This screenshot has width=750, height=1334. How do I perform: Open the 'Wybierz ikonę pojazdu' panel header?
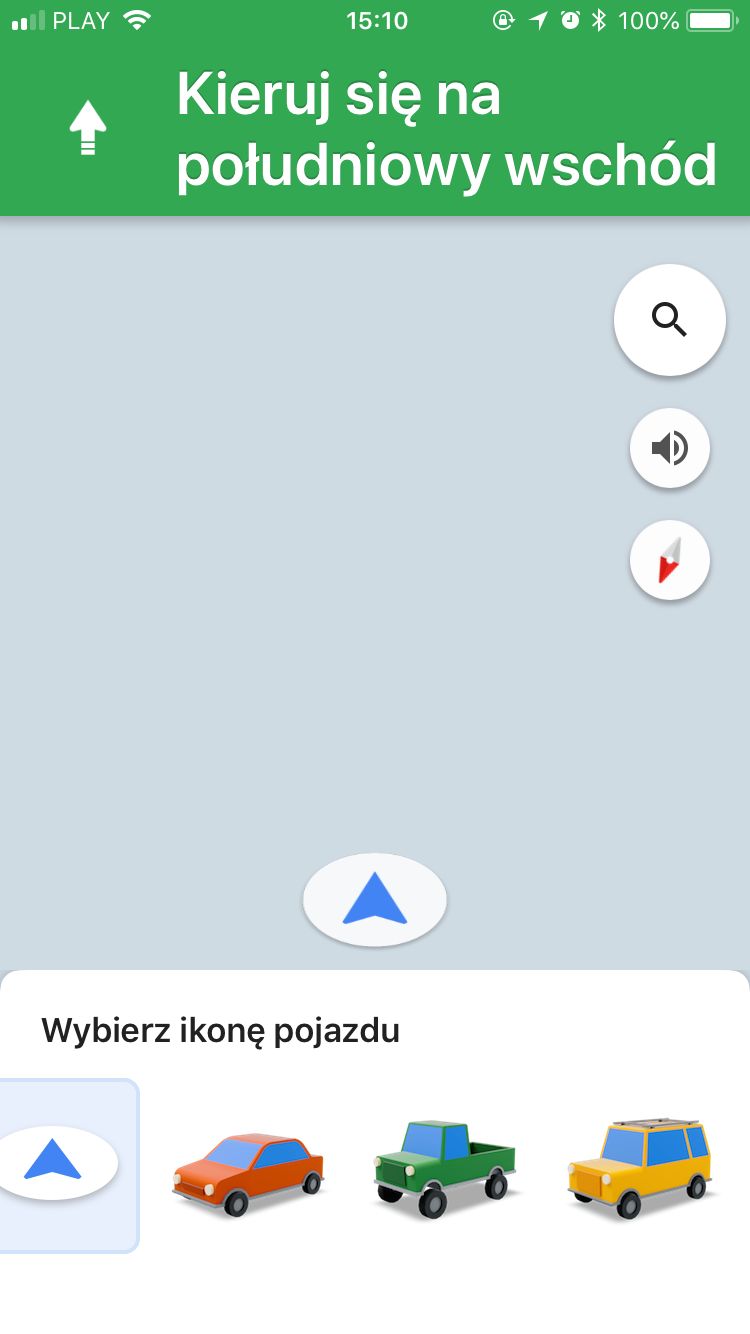[x=220, y=1030]
